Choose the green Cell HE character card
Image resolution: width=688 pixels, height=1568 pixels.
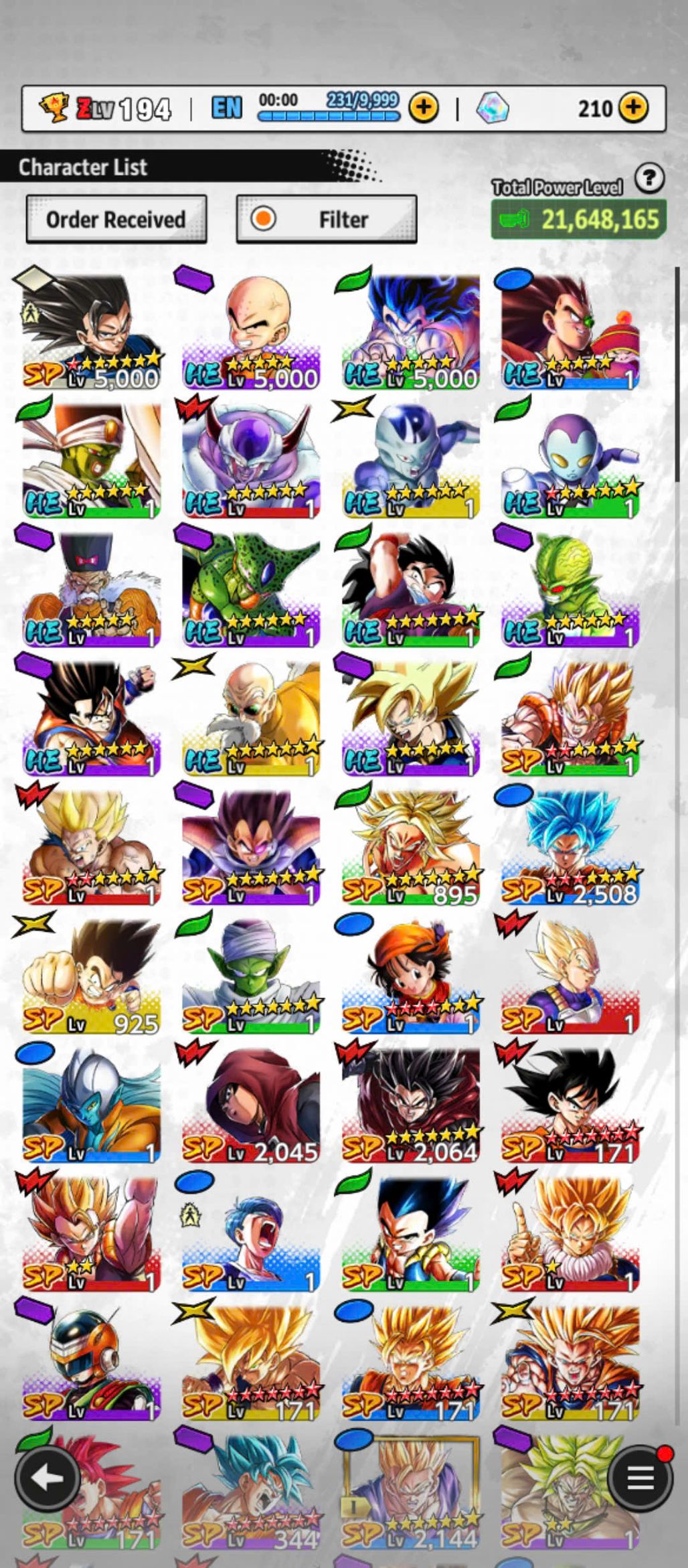click(250, 589)
